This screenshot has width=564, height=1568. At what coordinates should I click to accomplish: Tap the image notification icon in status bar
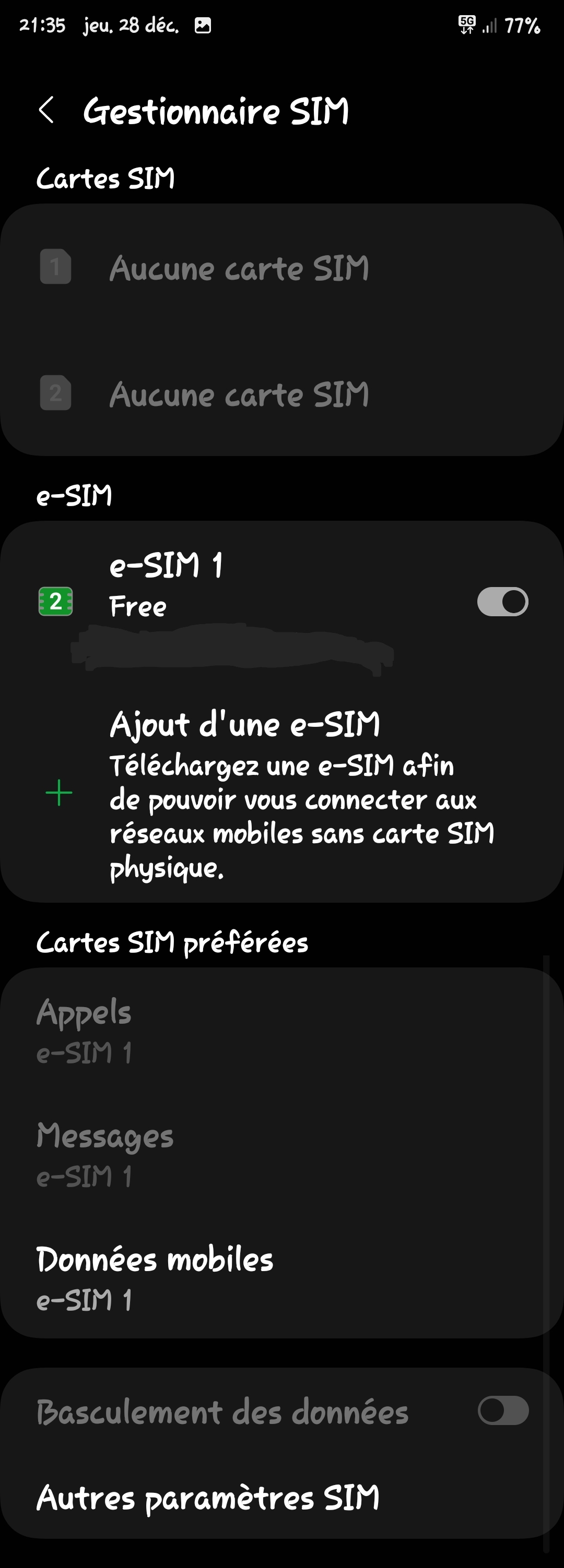pos(203,26)
